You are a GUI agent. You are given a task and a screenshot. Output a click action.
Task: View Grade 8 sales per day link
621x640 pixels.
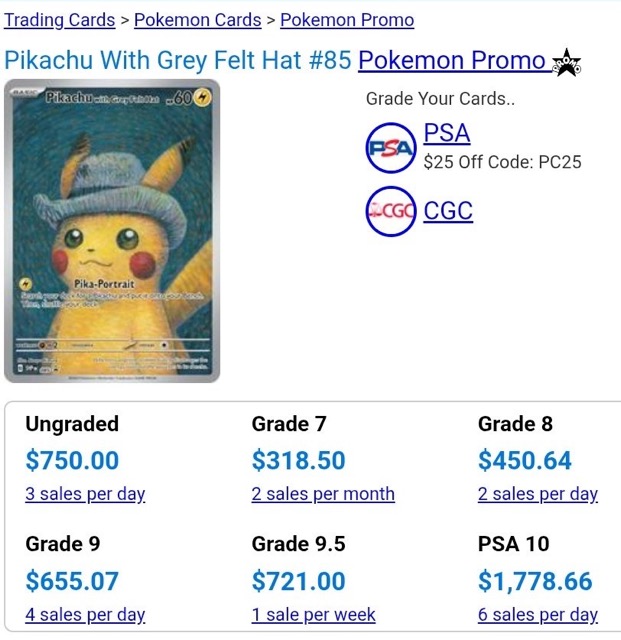537,494
